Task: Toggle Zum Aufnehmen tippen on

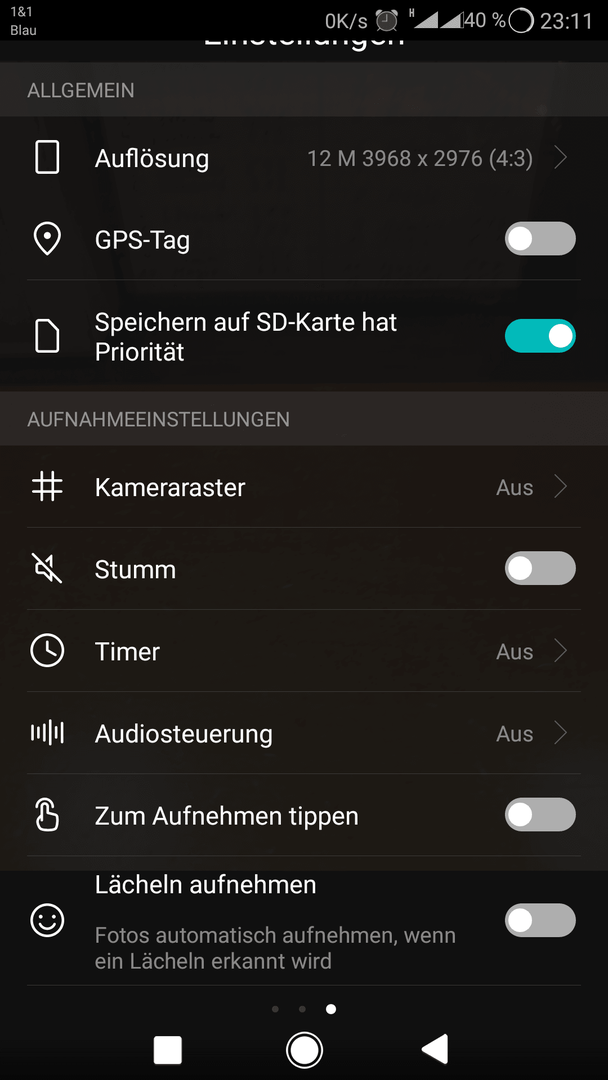Action: [540, 815]
